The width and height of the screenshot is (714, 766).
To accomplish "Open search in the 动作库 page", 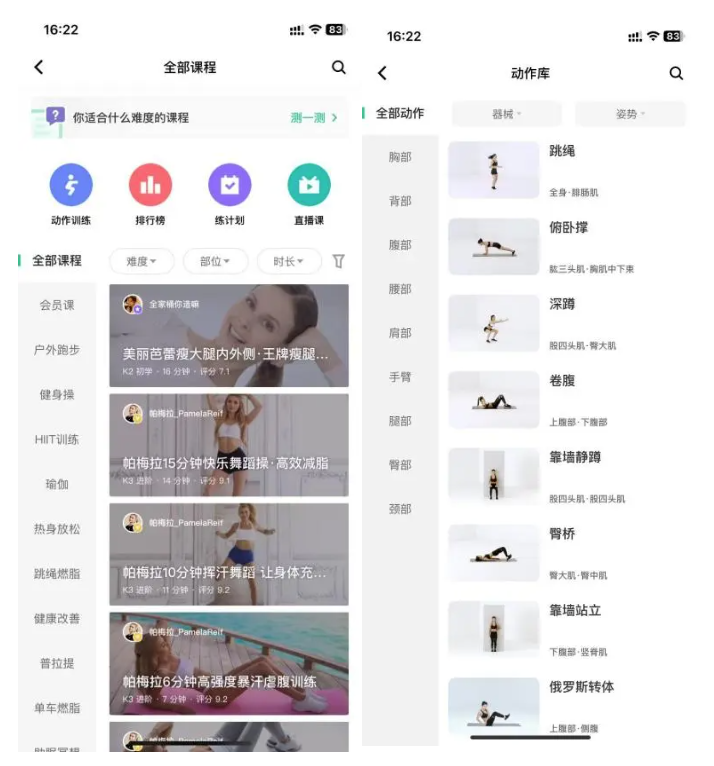I will point(676,73).
